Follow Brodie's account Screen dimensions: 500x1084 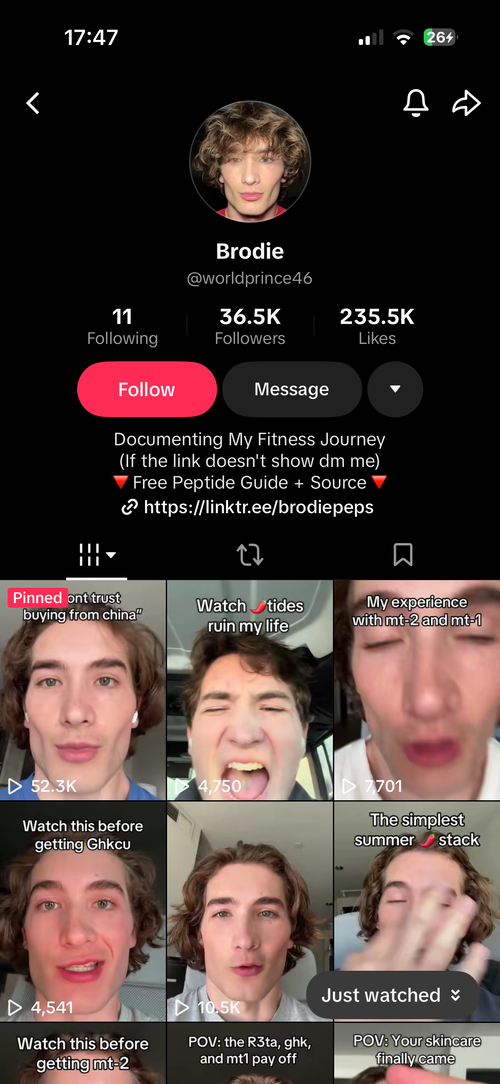pos(147,389)
